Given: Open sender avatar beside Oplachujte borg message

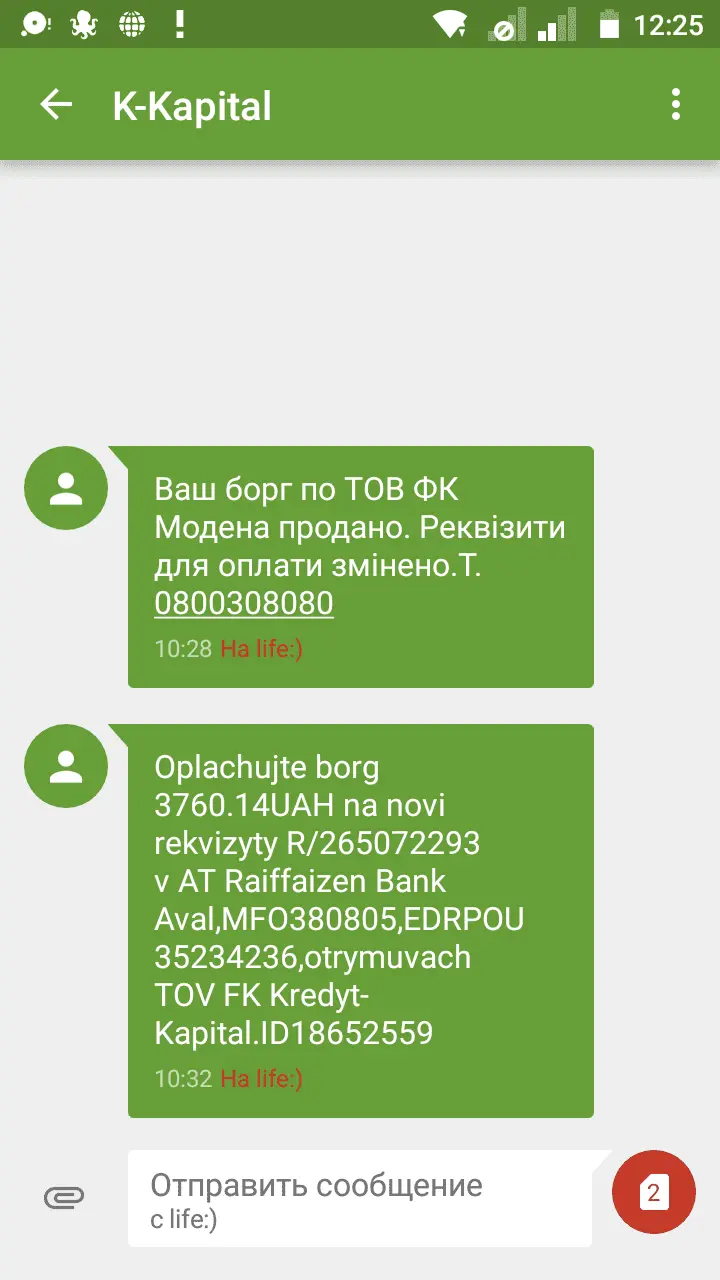Looking at the screenshot, I should 66,766.
